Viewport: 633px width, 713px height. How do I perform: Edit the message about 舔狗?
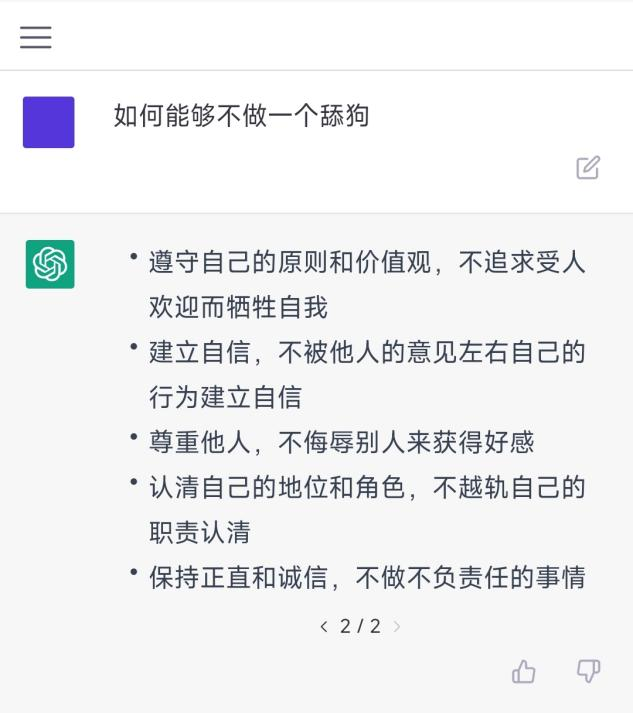(x=588, y=168)
